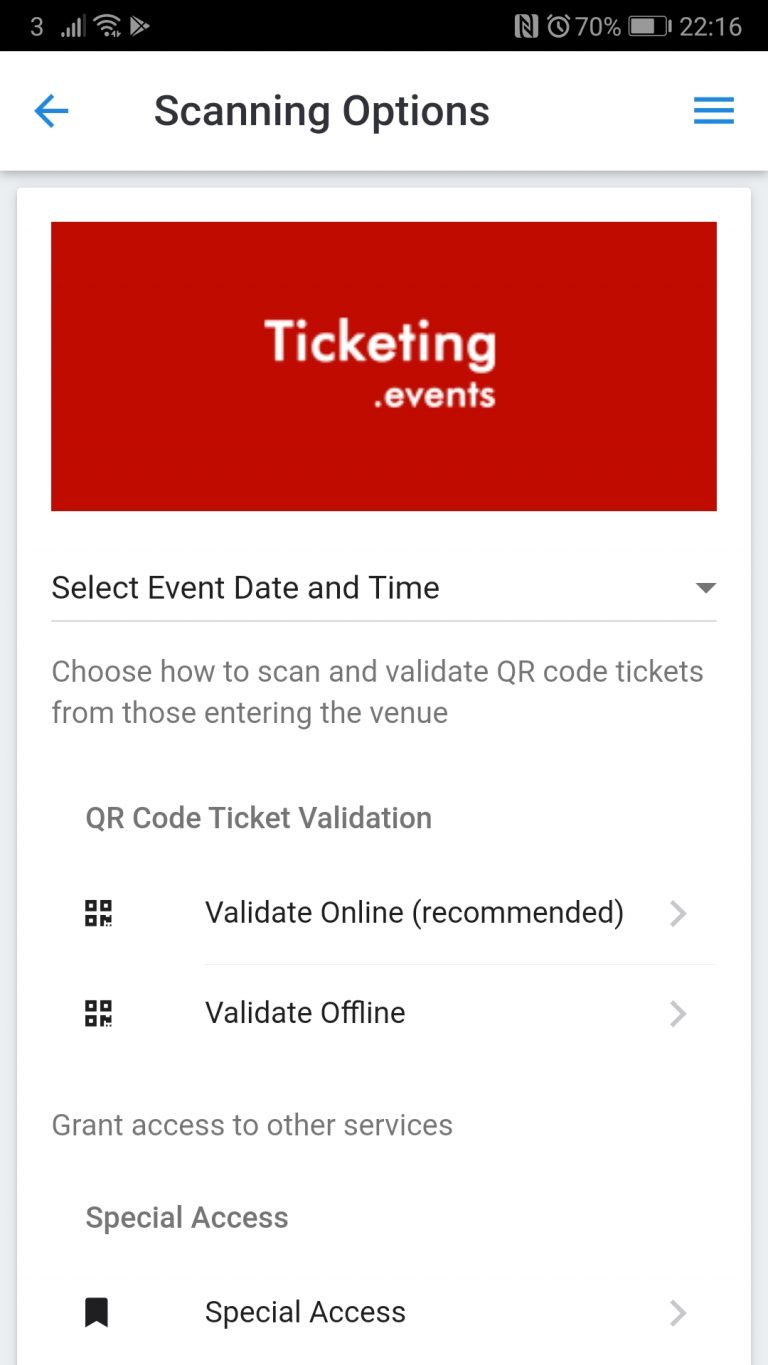Expand Special Access using its chevron

point(678,1313)
